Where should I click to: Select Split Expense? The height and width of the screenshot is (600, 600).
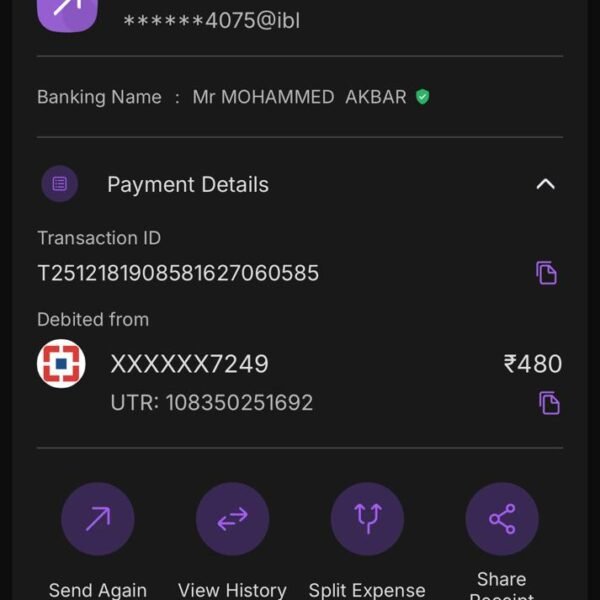(x=367, y=519)
